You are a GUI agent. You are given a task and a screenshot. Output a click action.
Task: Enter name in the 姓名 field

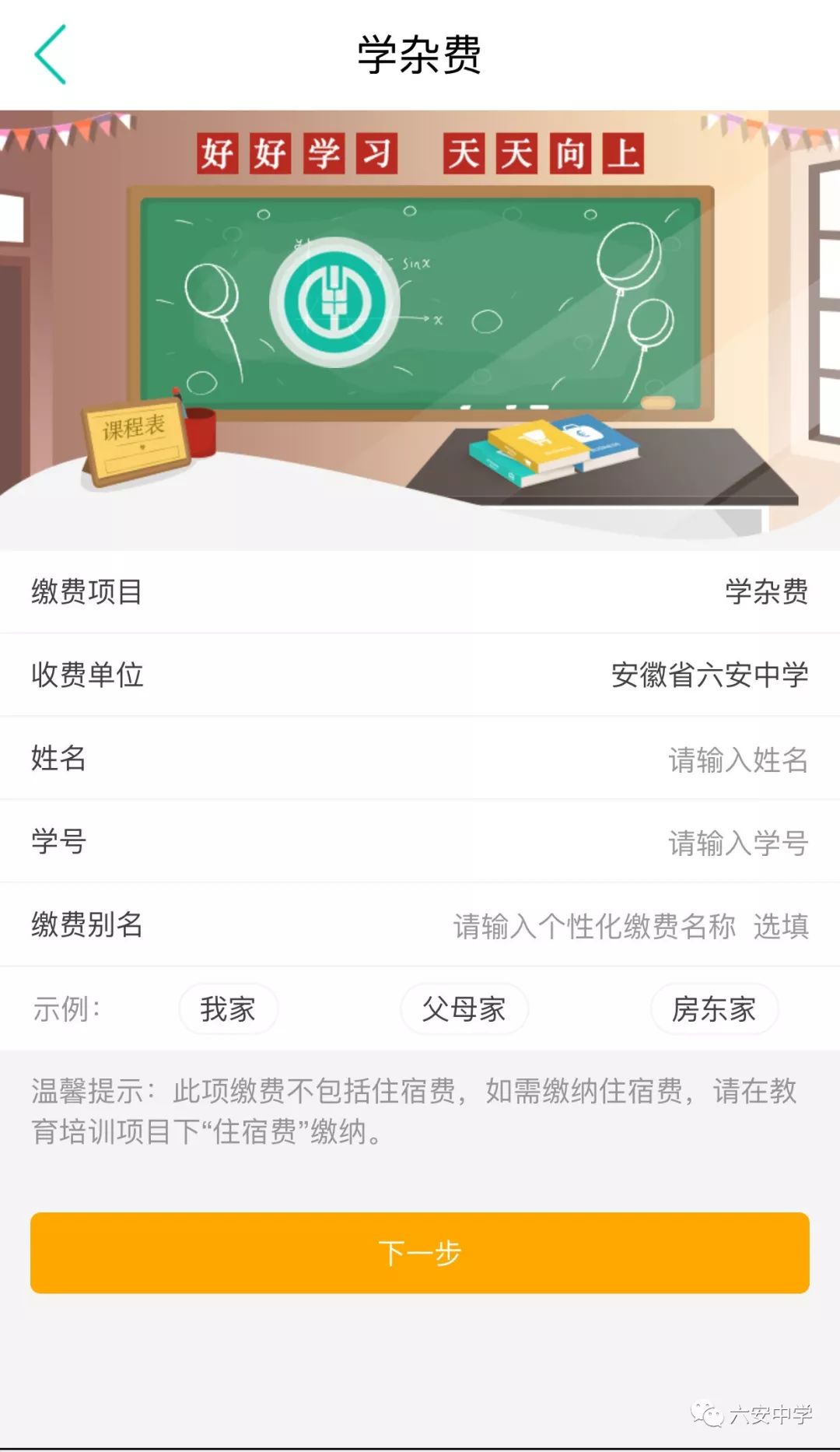pyautogui.click(x=420, y=759)
